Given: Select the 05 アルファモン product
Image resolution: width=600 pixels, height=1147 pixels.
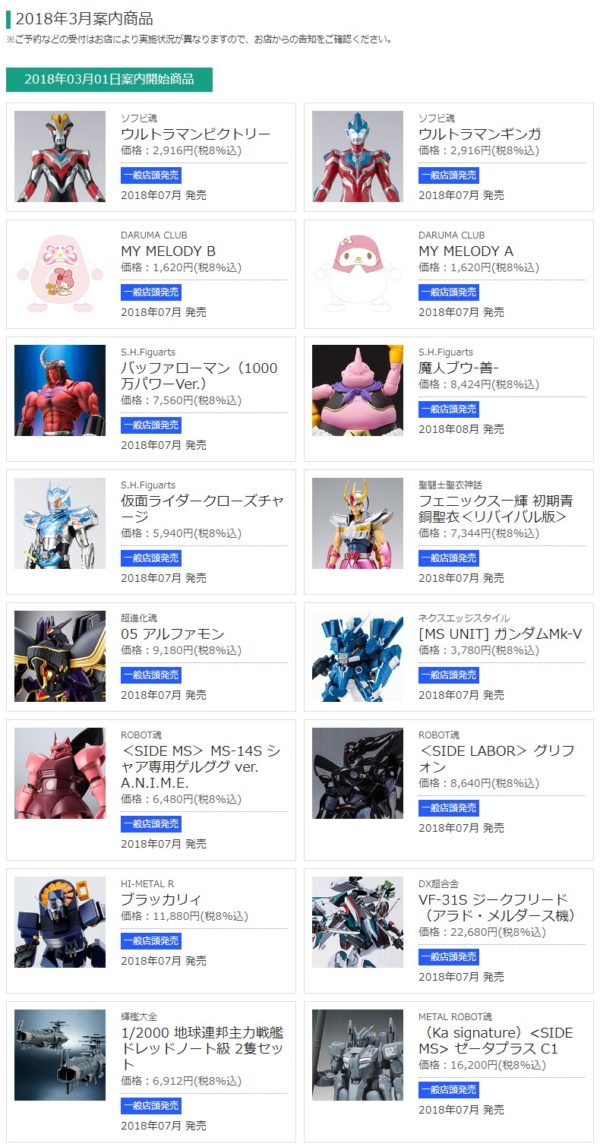Looking at the screenshot, I should [172, 634].
